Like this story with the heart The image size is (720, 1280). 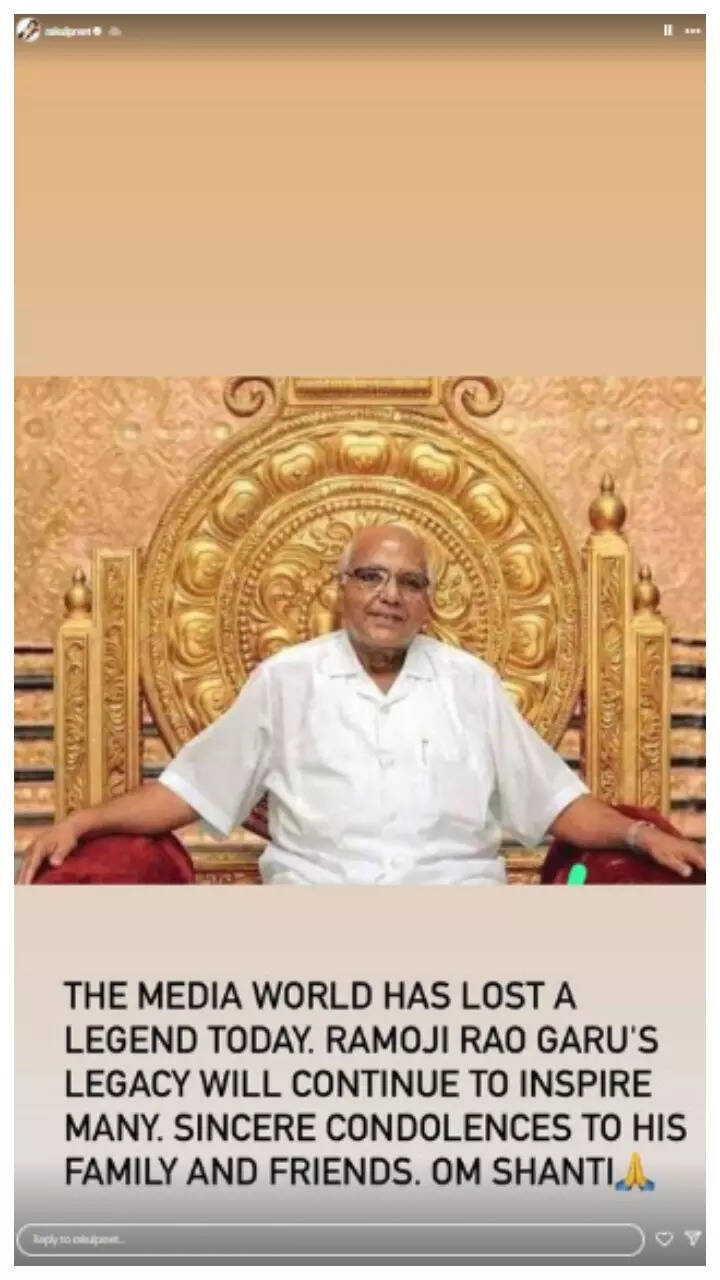664,1239
